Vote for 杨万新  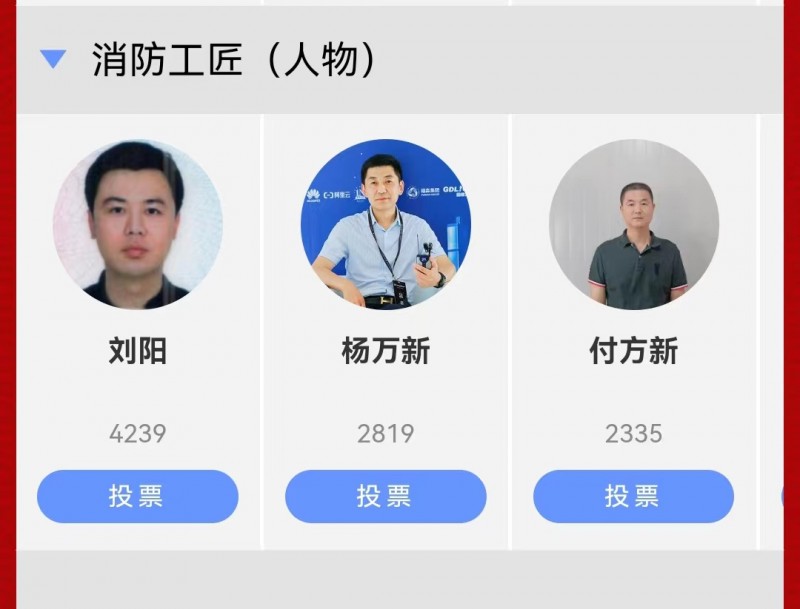385,497
